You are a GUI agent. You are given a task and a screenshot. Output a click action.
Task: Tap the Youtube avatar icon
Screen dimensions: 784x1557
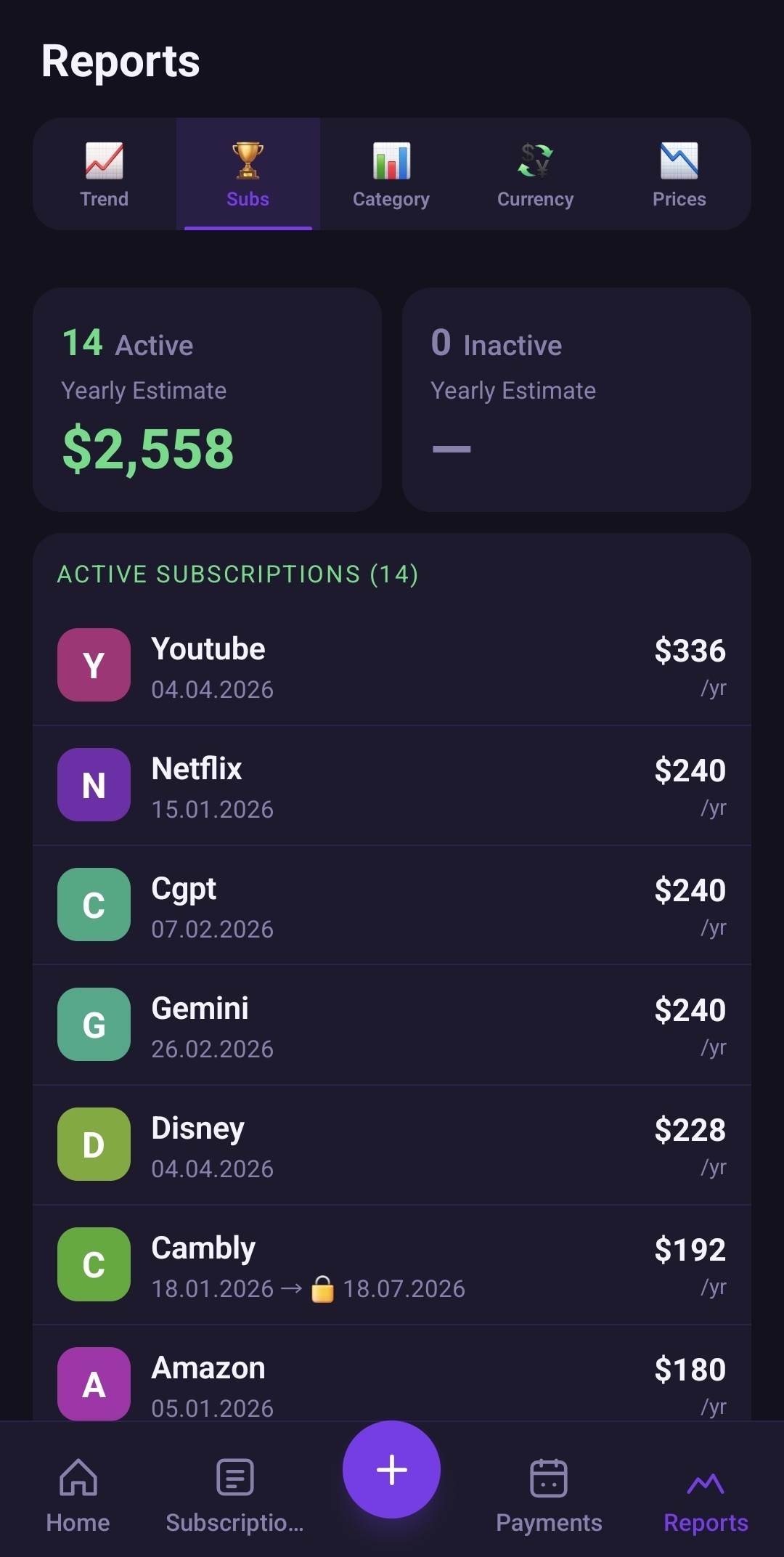coord(93,665)
